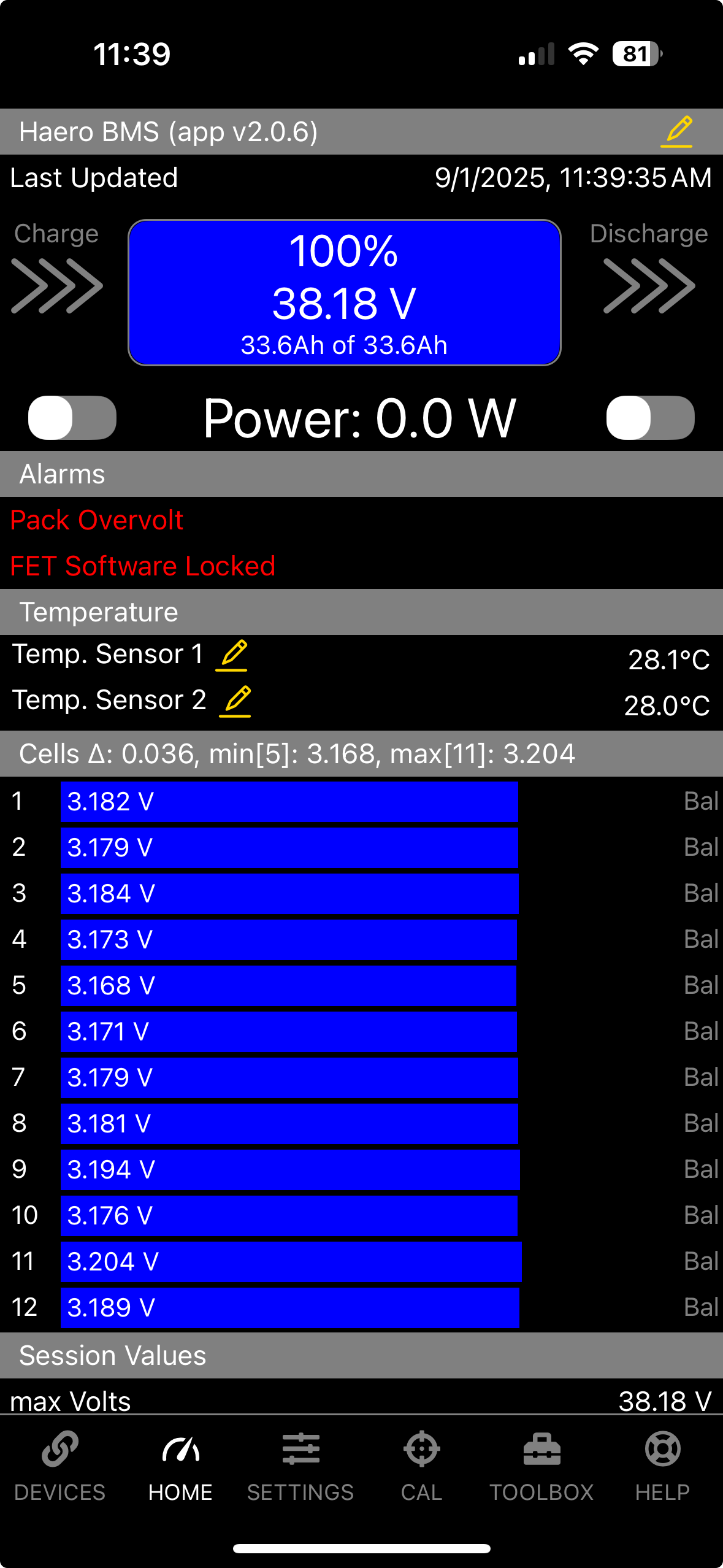Image resolution: width=723 pixels, height=1568 pixels.
Task: Open the Devices tab
Action: [59, 1464]
